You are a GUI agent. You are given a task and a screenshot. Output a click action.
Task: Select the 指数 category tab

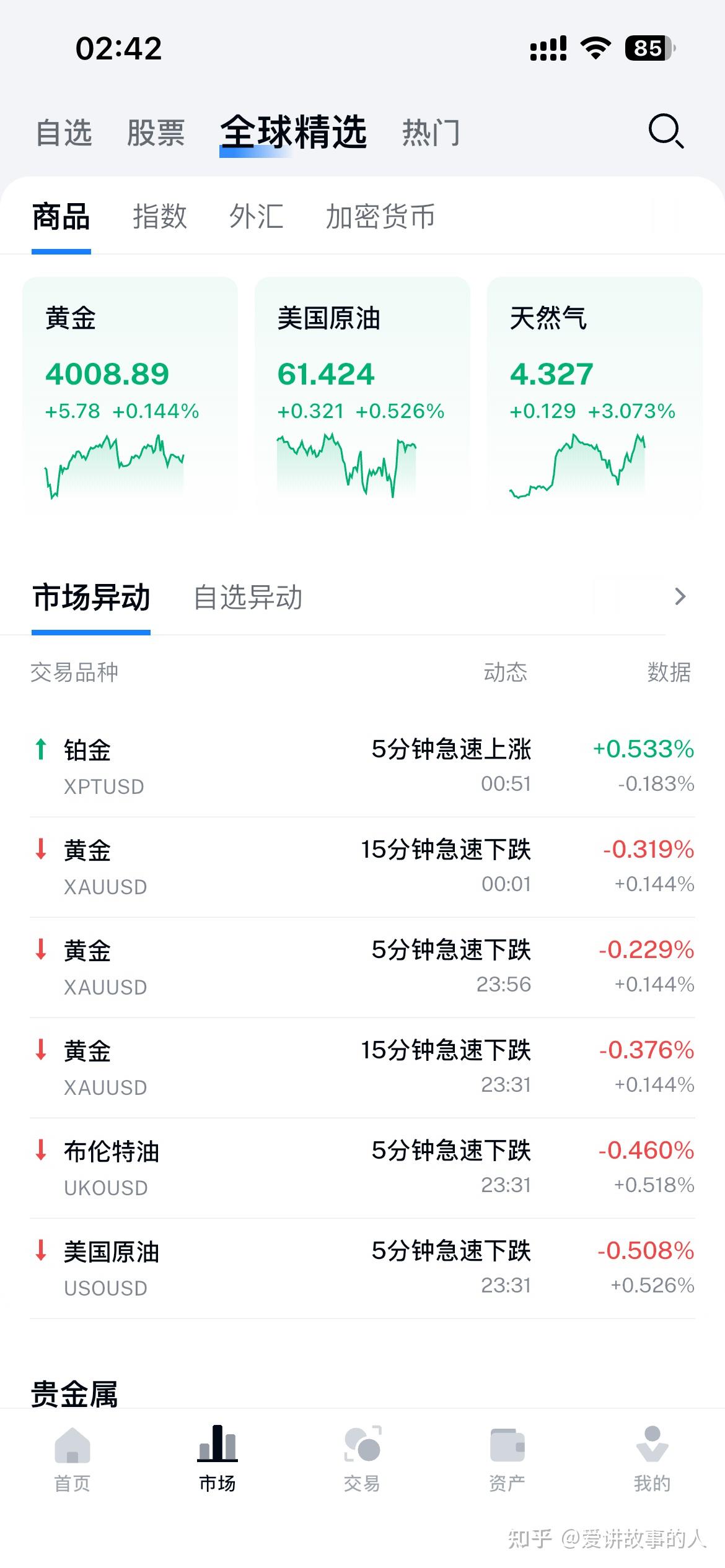pyautogui.click(x=160, y=217)
